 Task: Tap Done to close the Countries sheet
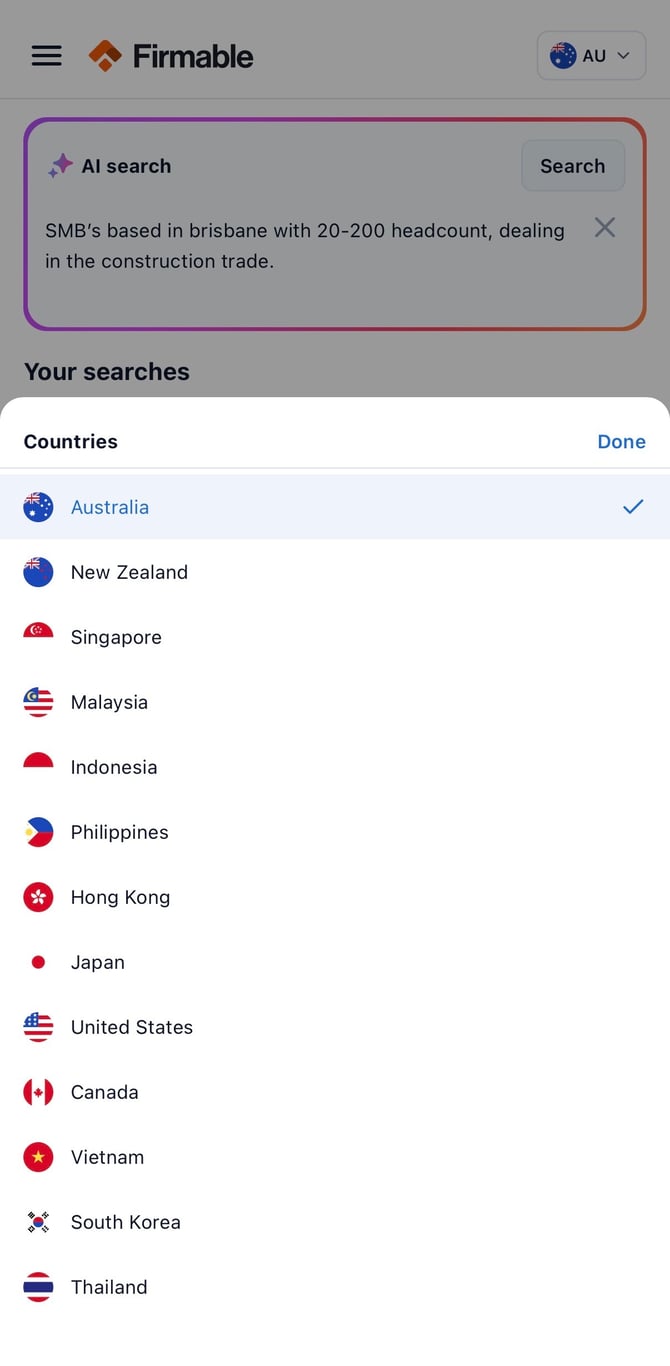(x=621, y=441)
